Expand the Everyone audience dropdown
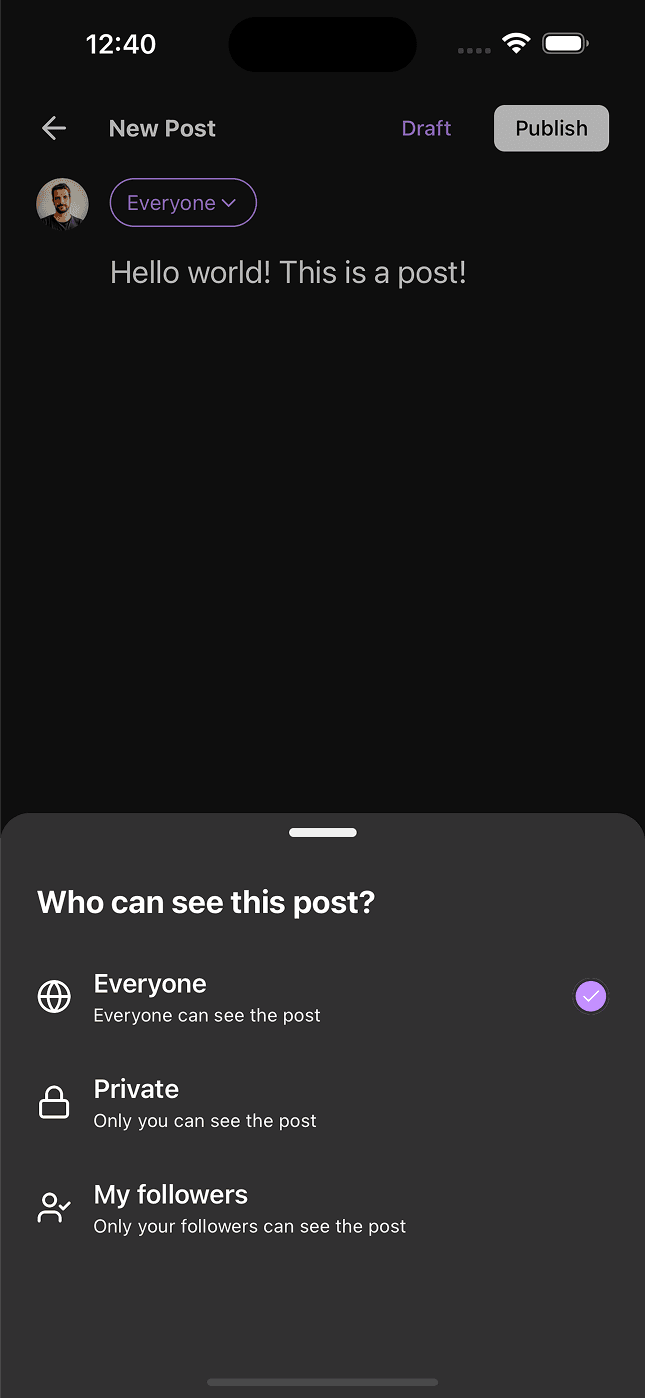The image size is (646, 1398). pos(183,203)
